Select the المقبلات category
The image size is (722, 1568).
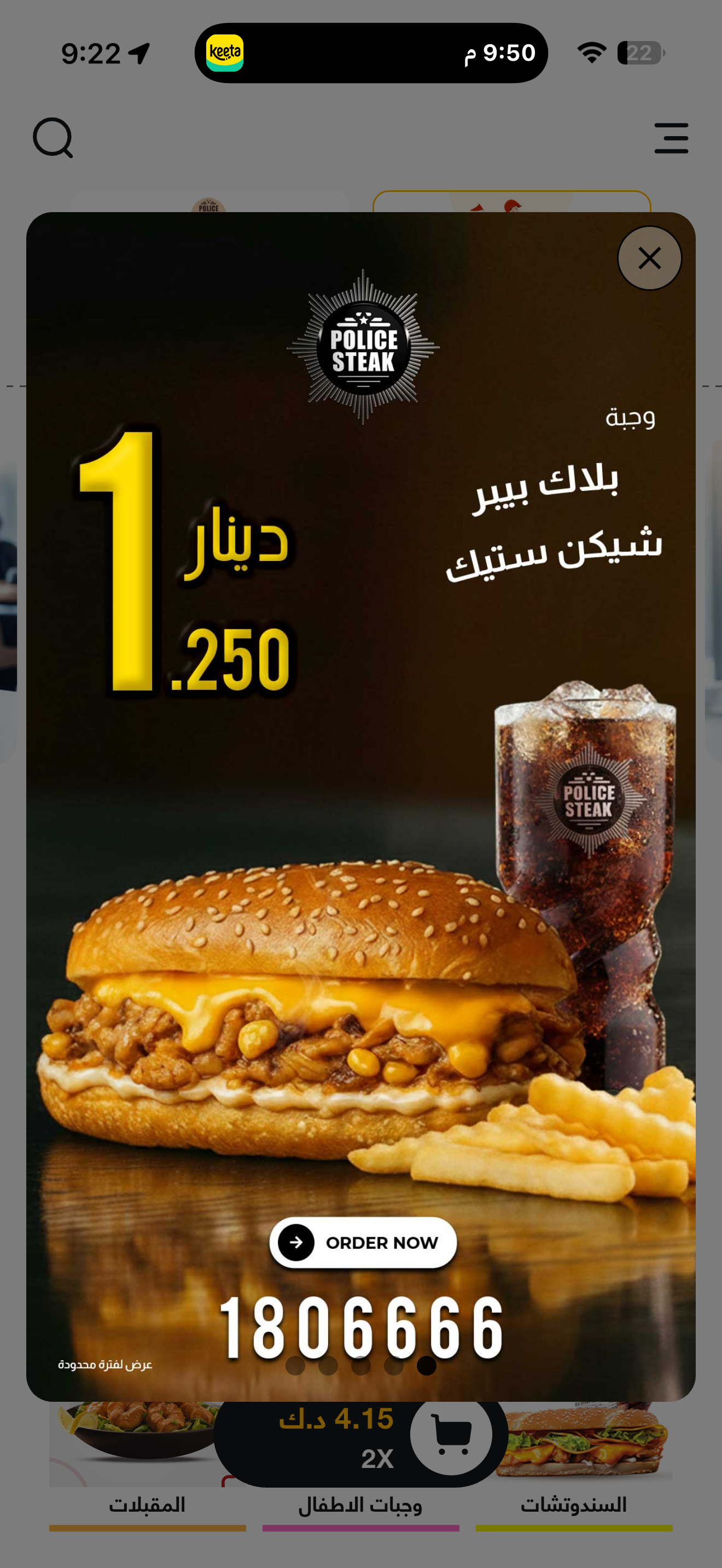147,1505
